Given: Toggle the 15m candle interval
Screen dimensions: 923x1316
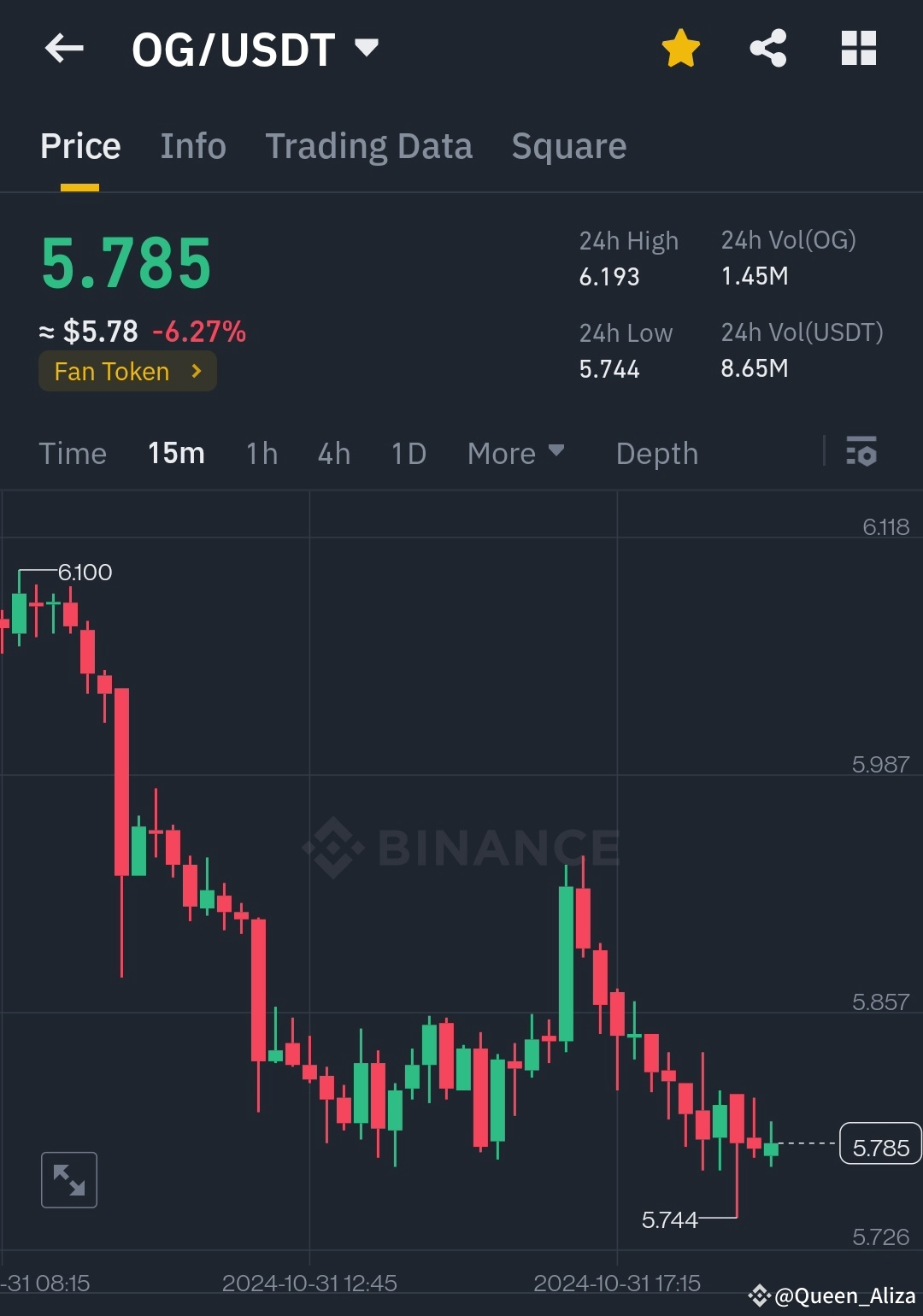Looking at the screenshot, I should pyautogui.click(x=176, y=453).
